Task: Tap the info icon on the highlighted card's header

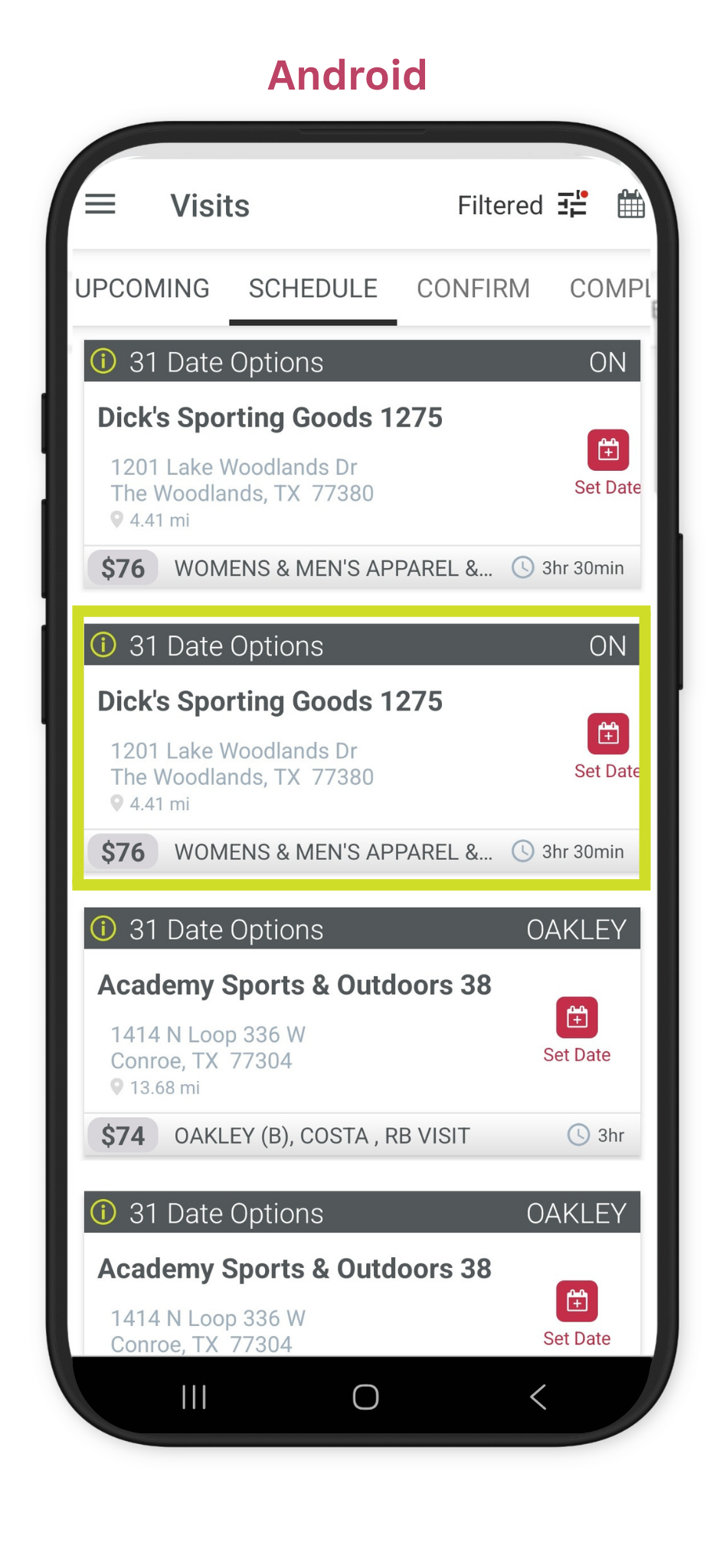Action: pyautogui.click(x=103, y=645)
